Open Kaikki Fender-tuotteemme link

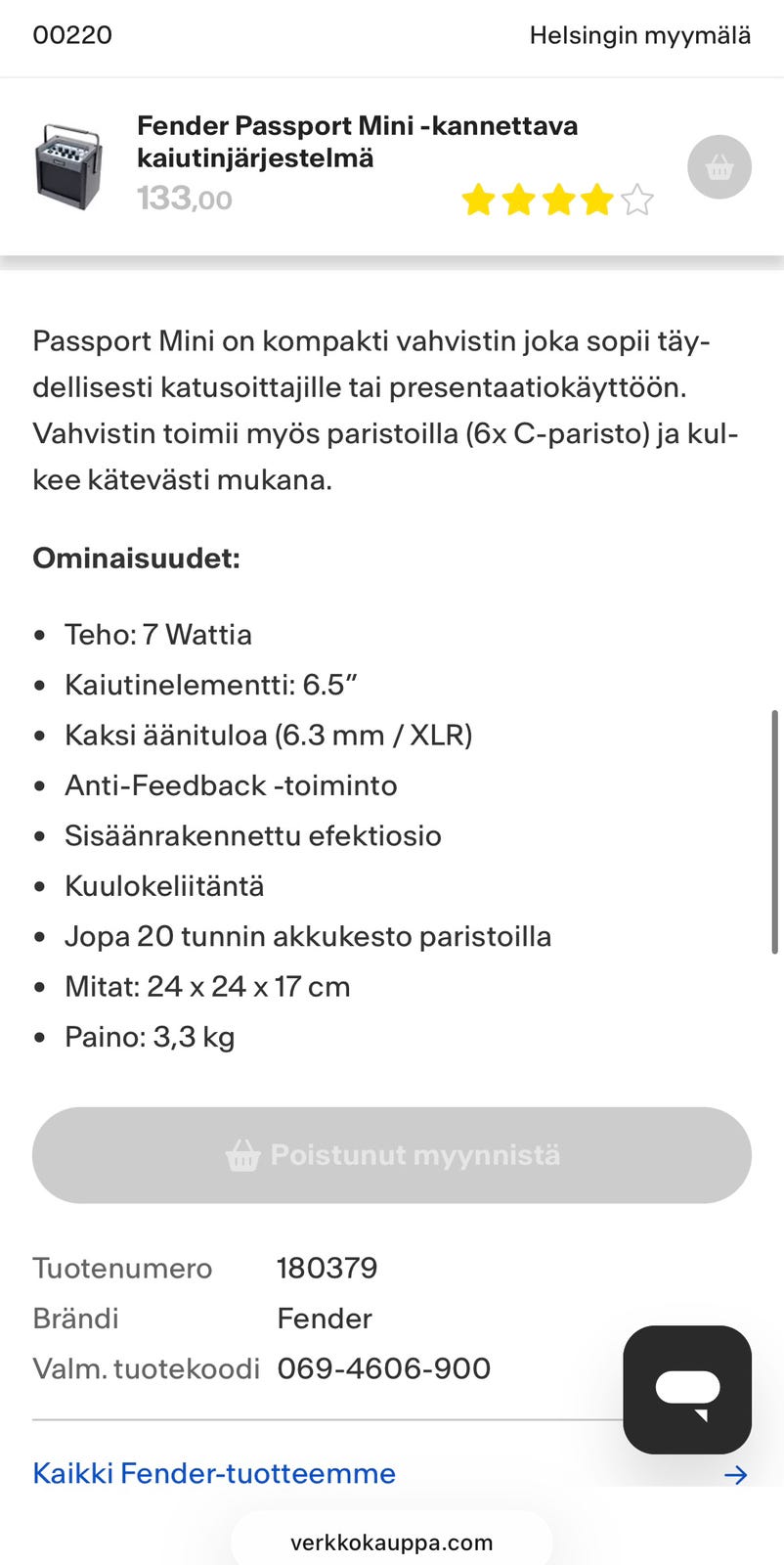tap(214, 1474)
